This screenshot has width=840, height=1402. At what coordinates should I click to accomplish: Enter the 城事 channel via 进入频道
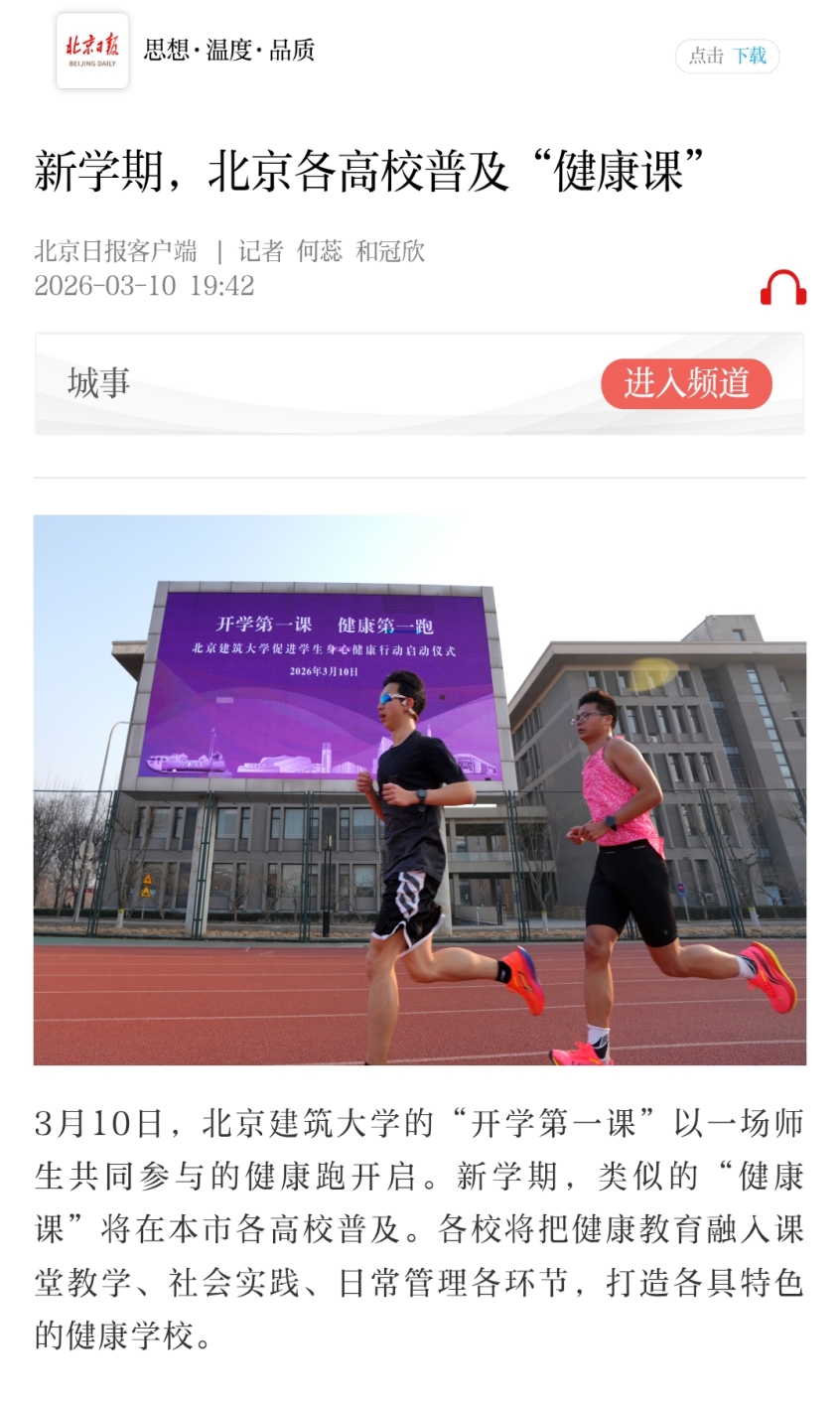(x=686, y=383)
